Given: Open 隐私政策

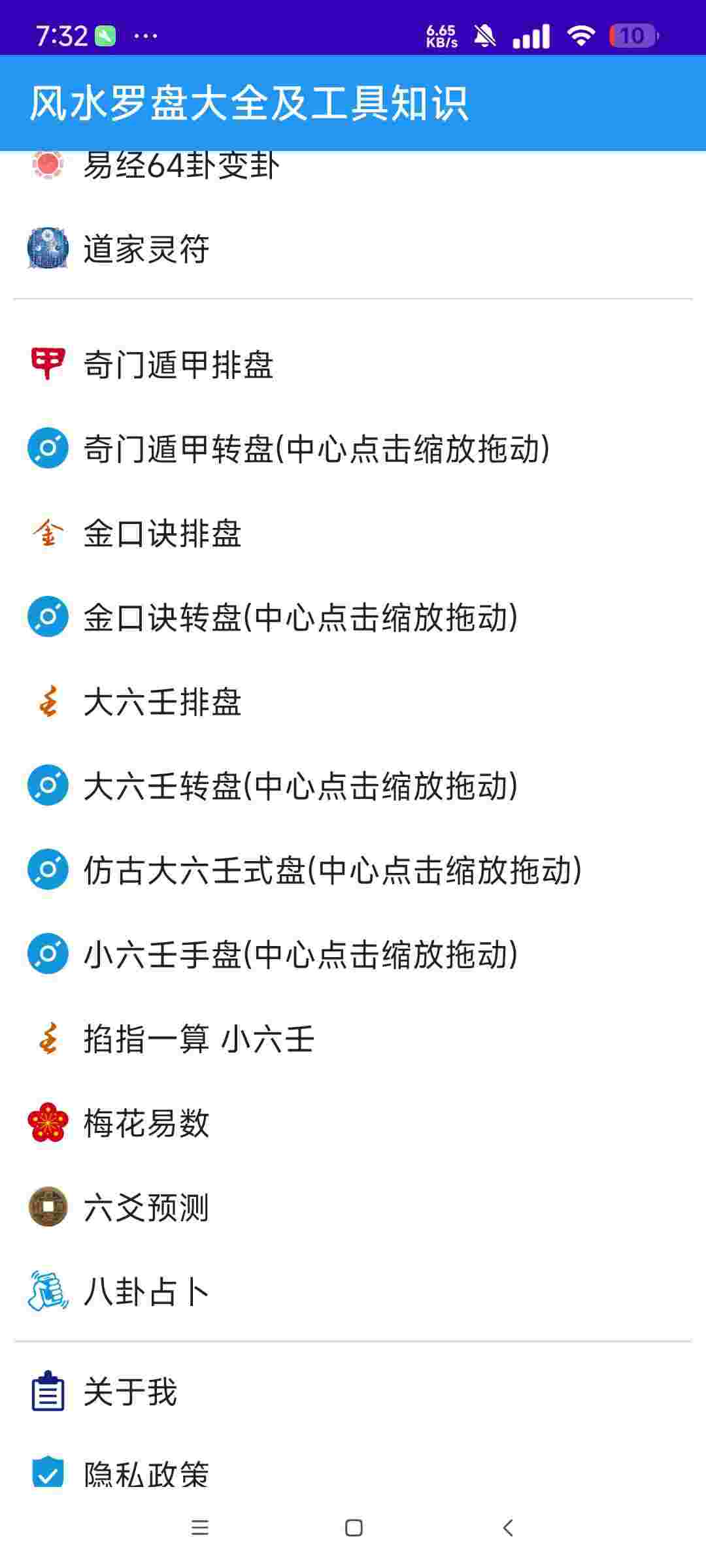Looking at the screenshot, I should point(146,1474).
